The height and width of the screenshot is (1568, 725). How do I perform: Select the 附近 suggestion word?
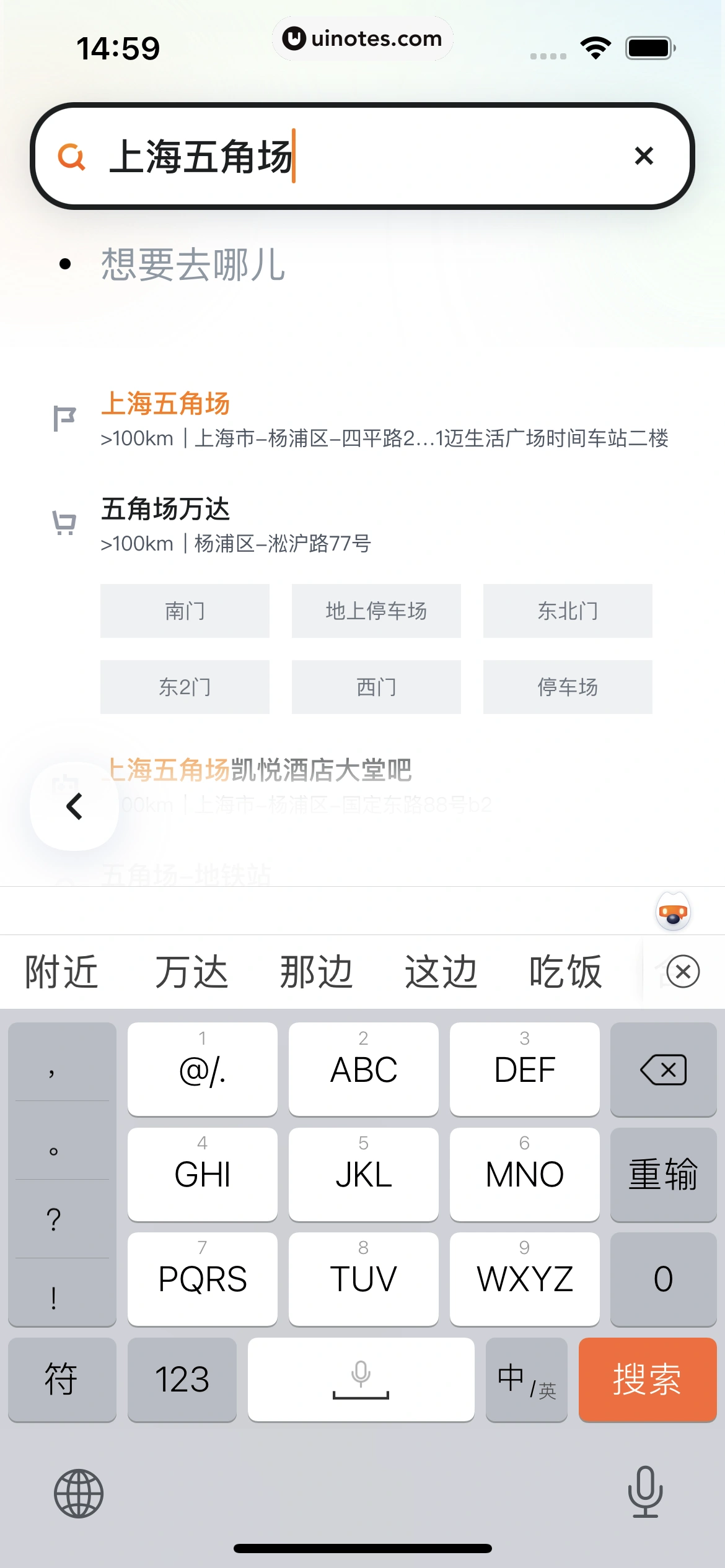pos(60,971)
